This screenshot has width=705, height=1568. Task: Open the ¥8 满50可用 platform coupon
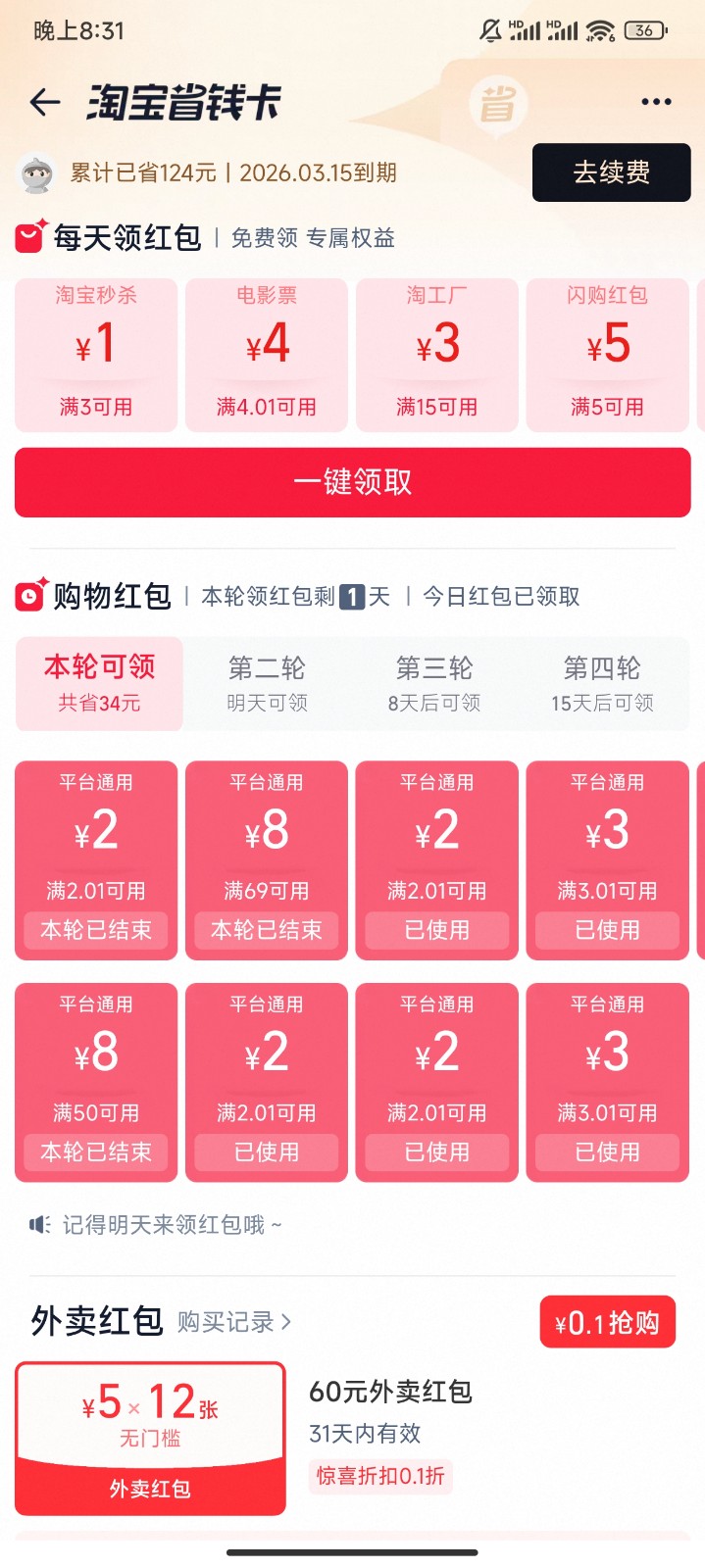click(x=96, y=1082)
